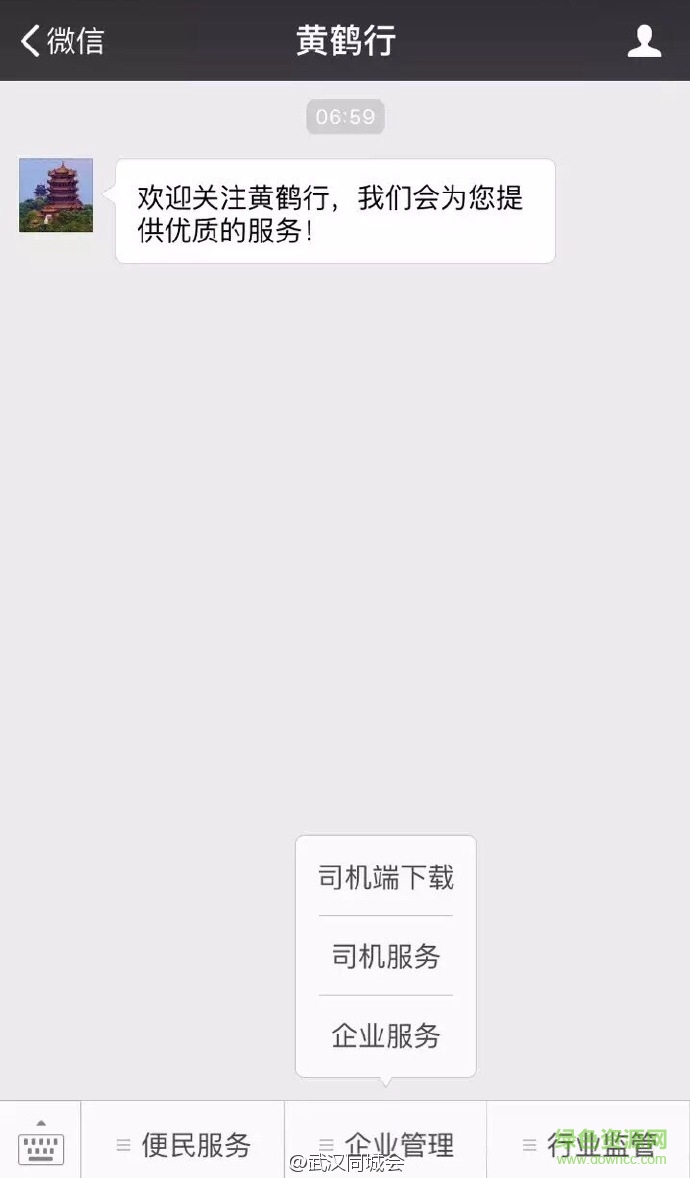Select 司机端下载 from the popup menu
The image size is (690, 1178).
tap(386, 877)
